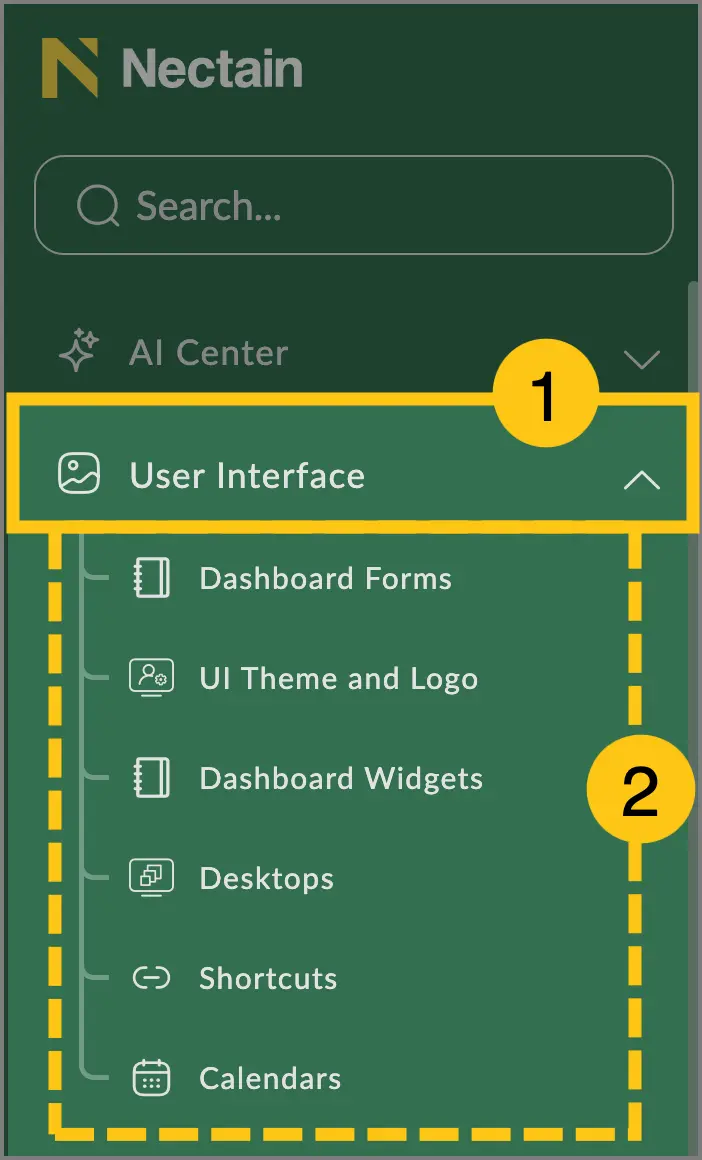This screenshot has height=1160, width=702.
Task: Select the Desktops item
Action: coord(267,878)
